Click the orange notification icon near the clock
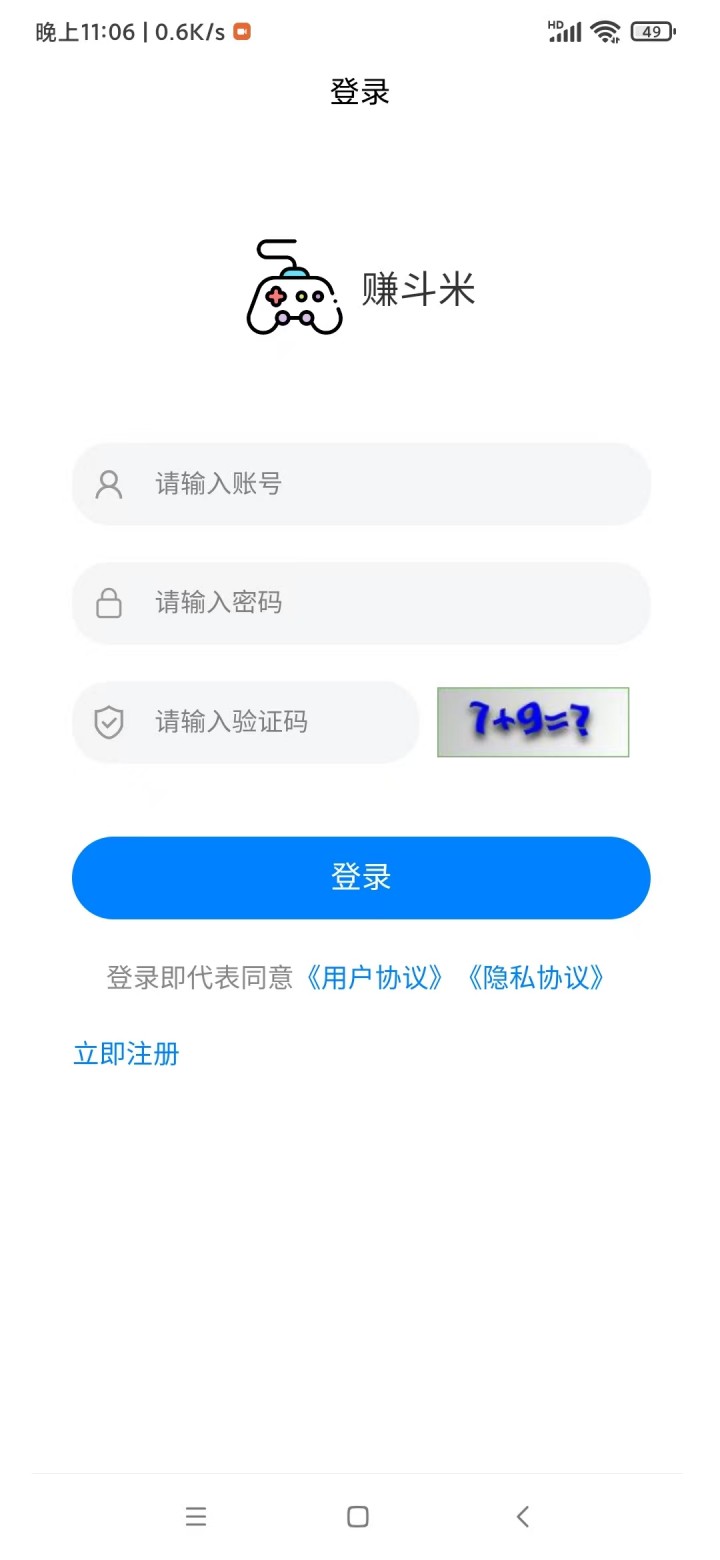The width and height of the screenshot is (720, 1560). tap(240, 32)
